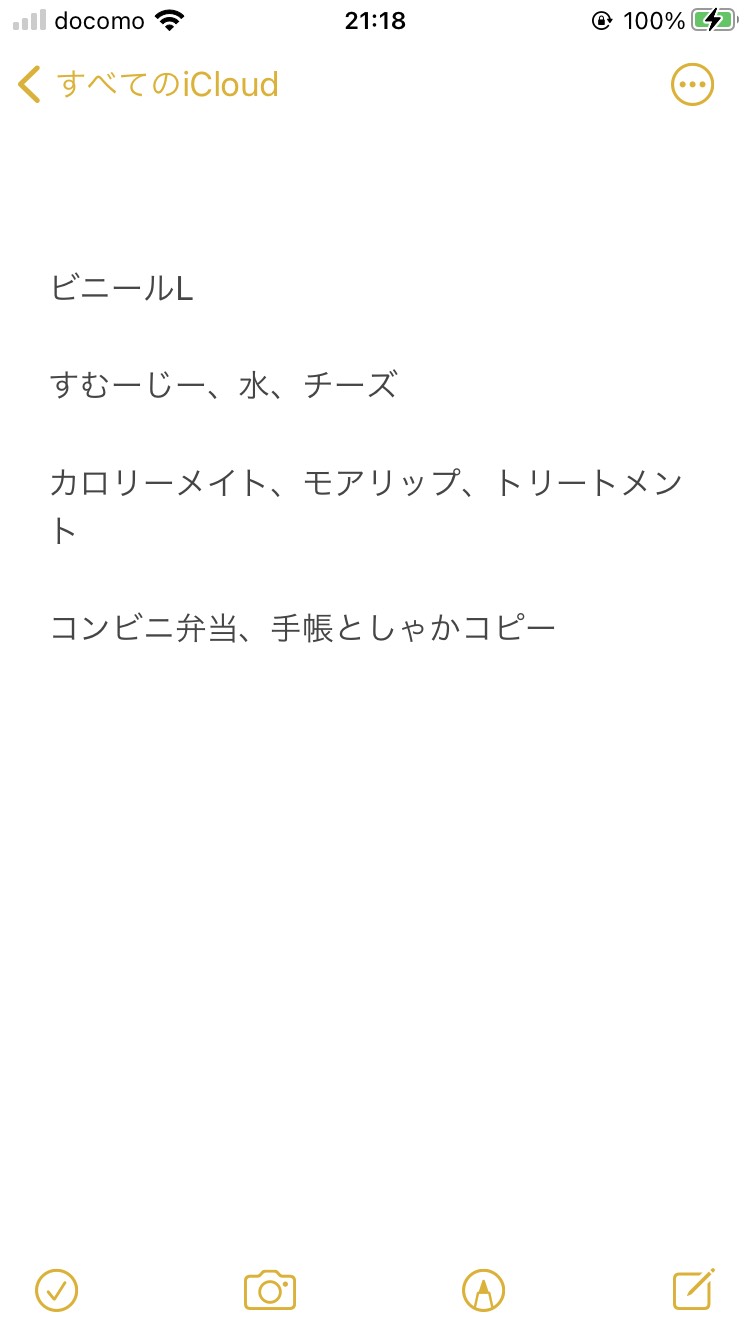
Task: Open the more options ellipsis menu
Action: (x=692, y=85)
